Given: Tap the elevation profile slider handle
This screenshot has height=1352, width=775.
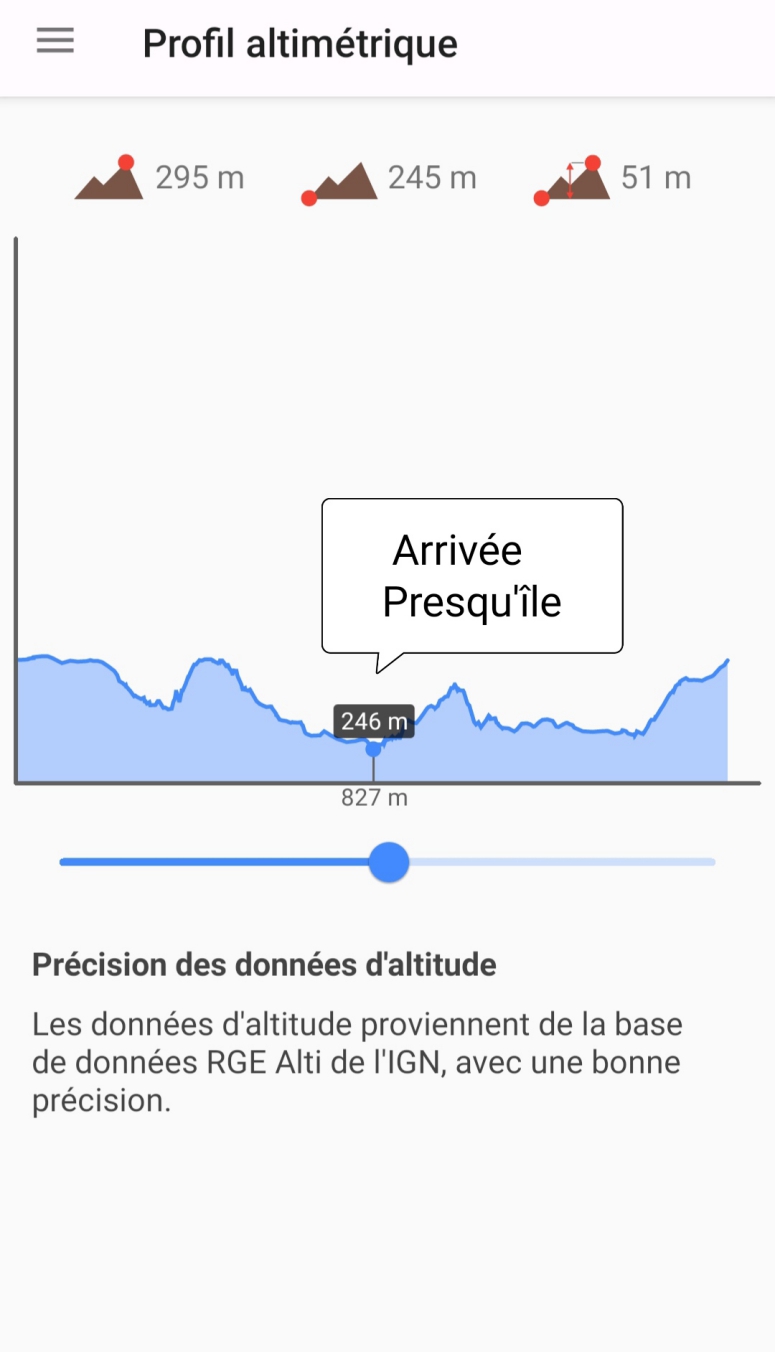Looking at the screenshot, I should pos(388,861).
